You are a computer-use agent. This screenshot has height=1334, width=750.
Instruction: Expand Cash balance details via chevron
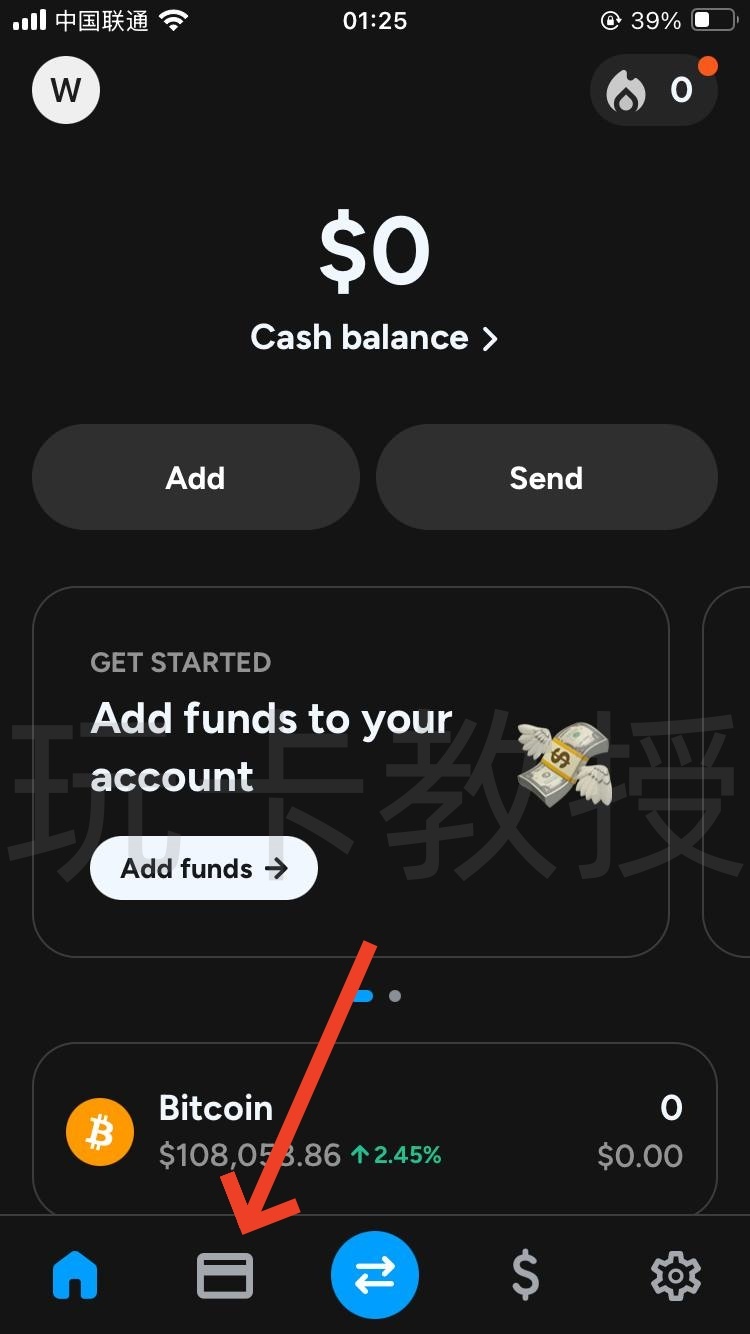pos(490,339)
